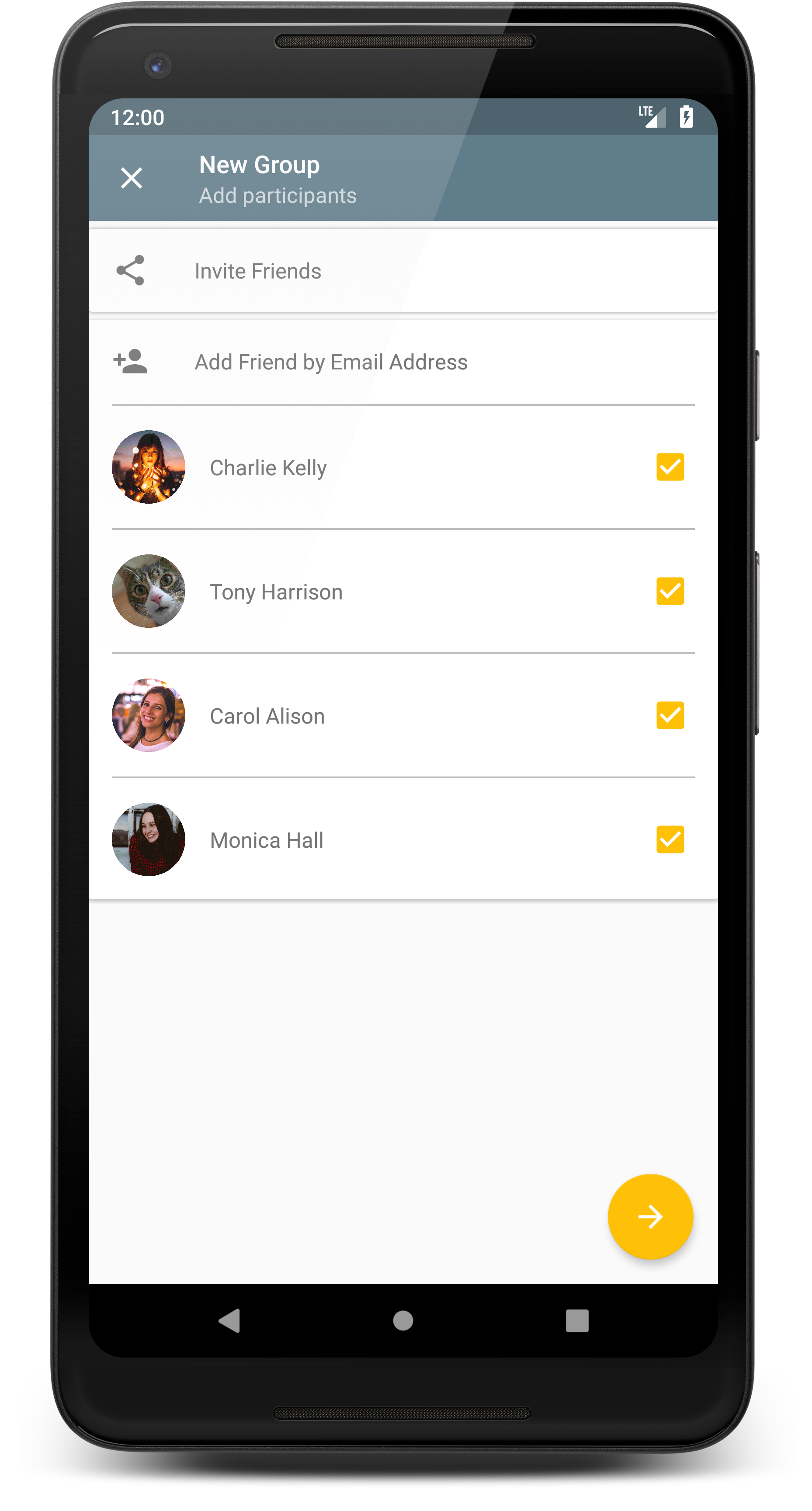
Task: Continue with the yellow arrow button
Action: pos(650,1217)
